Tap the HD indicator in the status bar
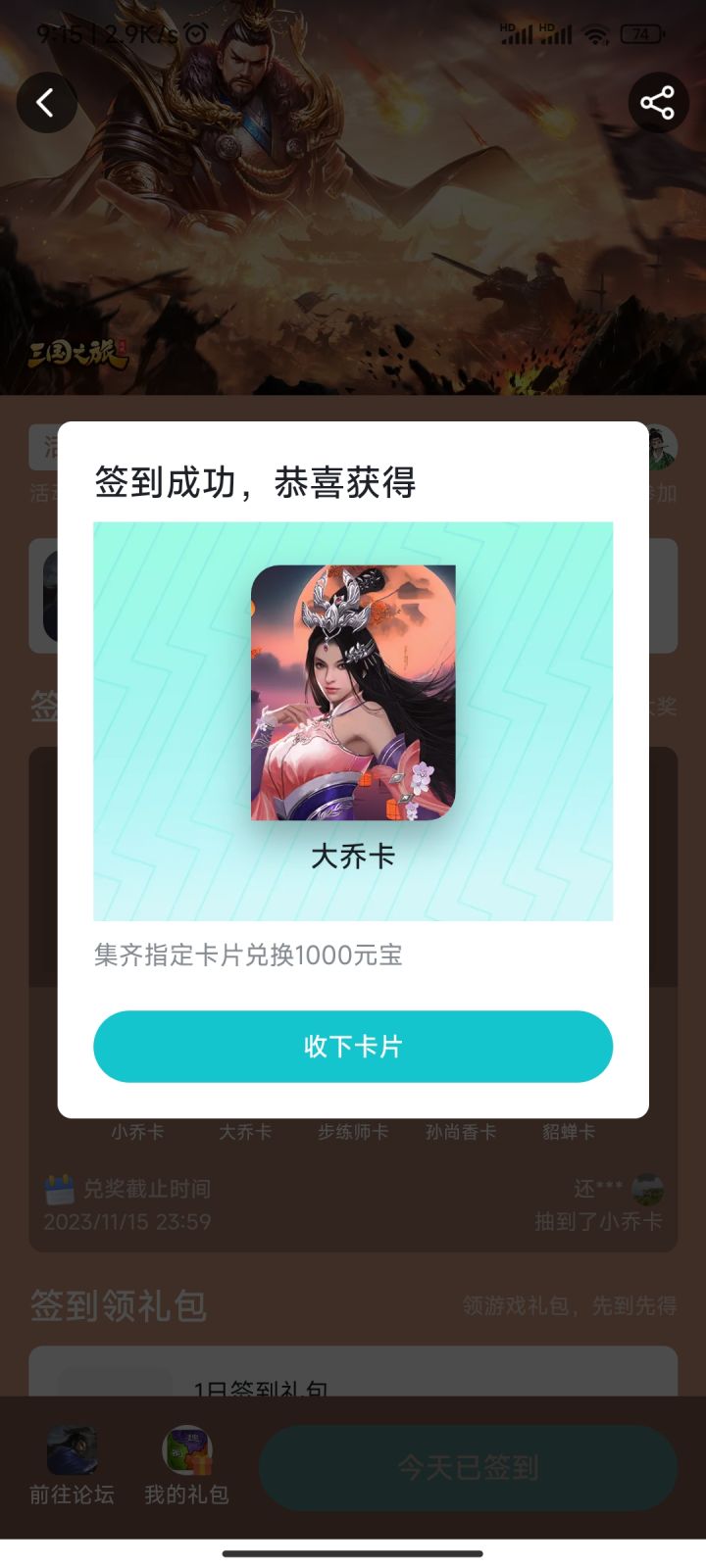Viewport: 706px width, 1568px height. (x=506, y=27)
